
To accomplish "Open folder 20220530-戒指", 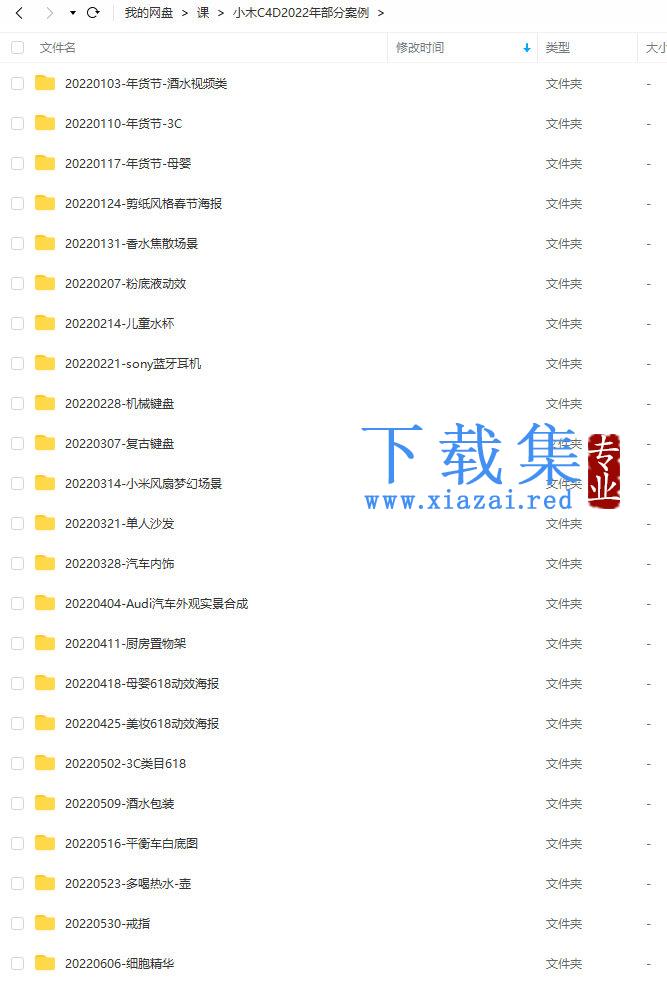I will [107, 923].
